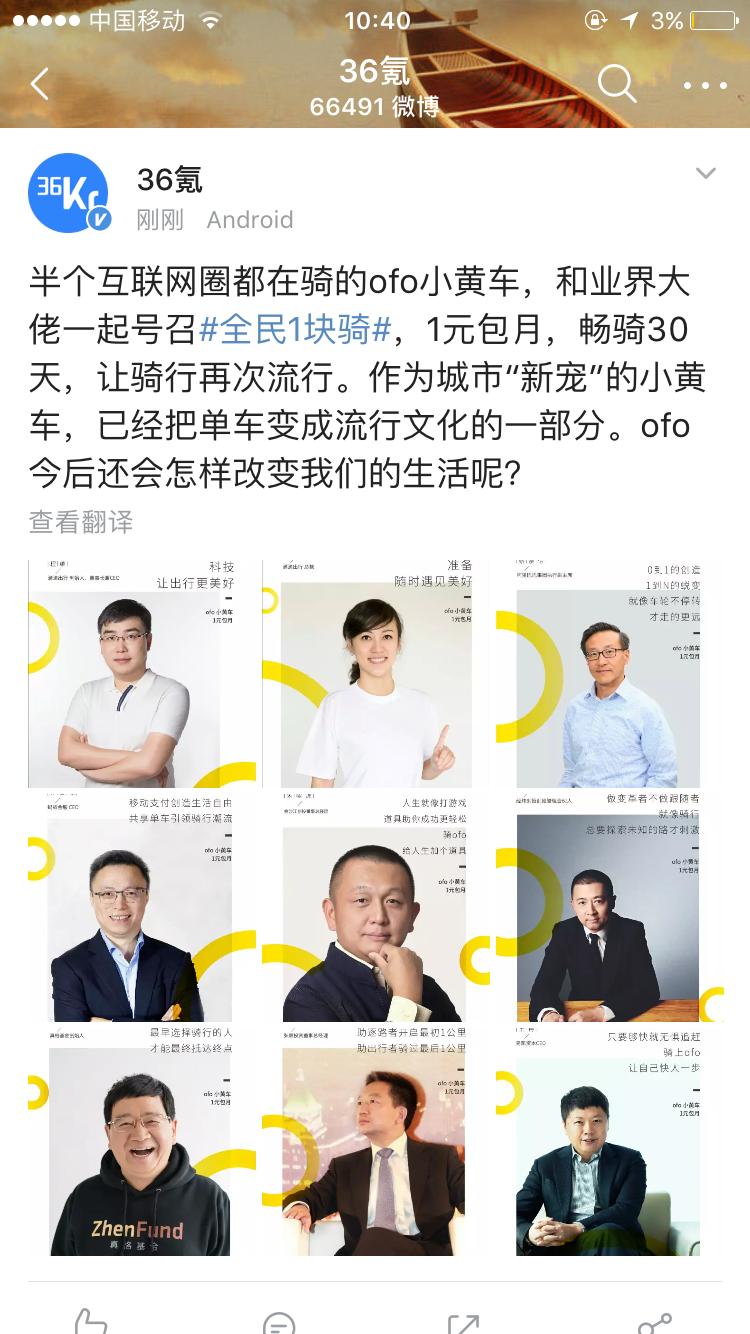Open the first photo with 科技 让出行更美好
Image resolution: width=750 pixels, height=1334 pixels.
[141, 674]
